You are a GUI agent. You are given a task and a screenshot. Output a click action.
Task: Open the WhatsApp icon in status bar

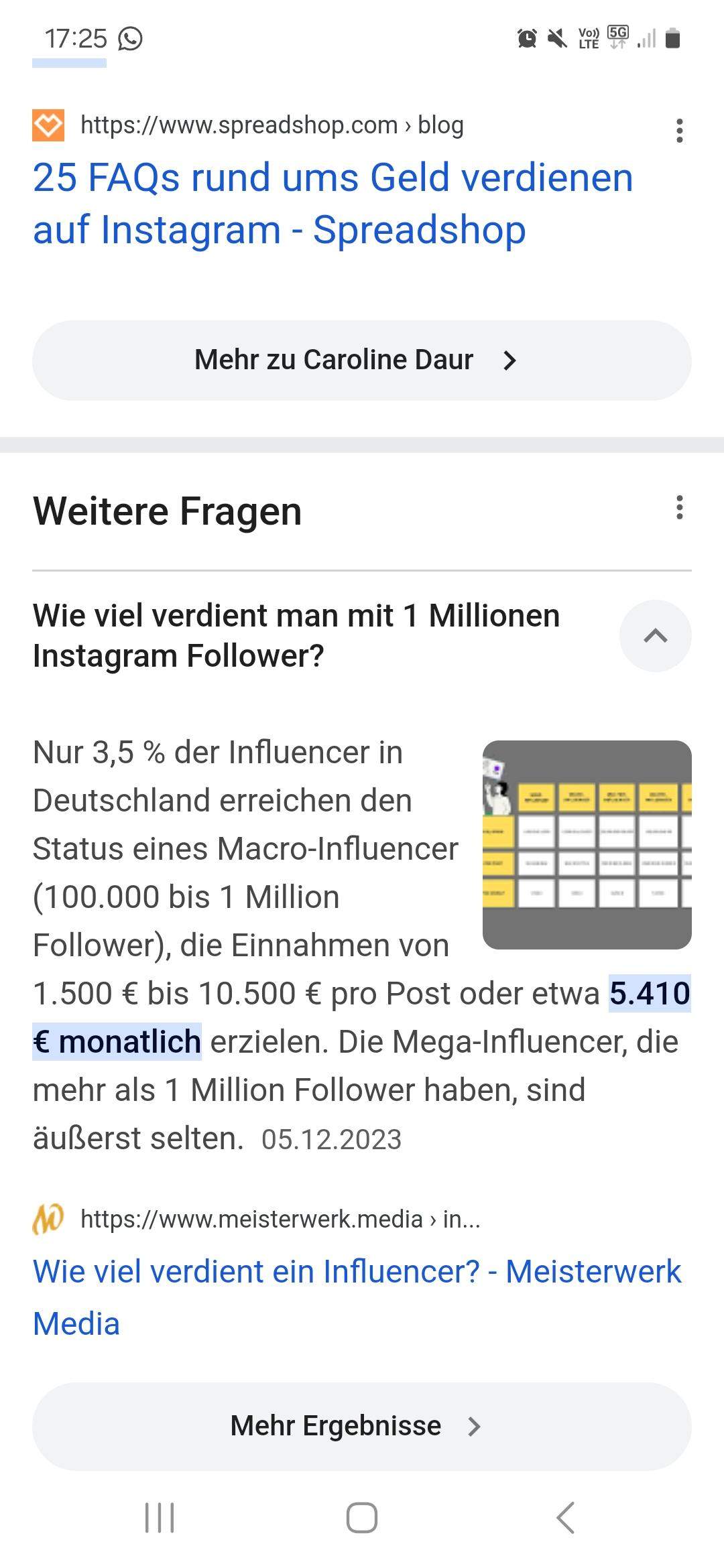click(x=131, y=38)
